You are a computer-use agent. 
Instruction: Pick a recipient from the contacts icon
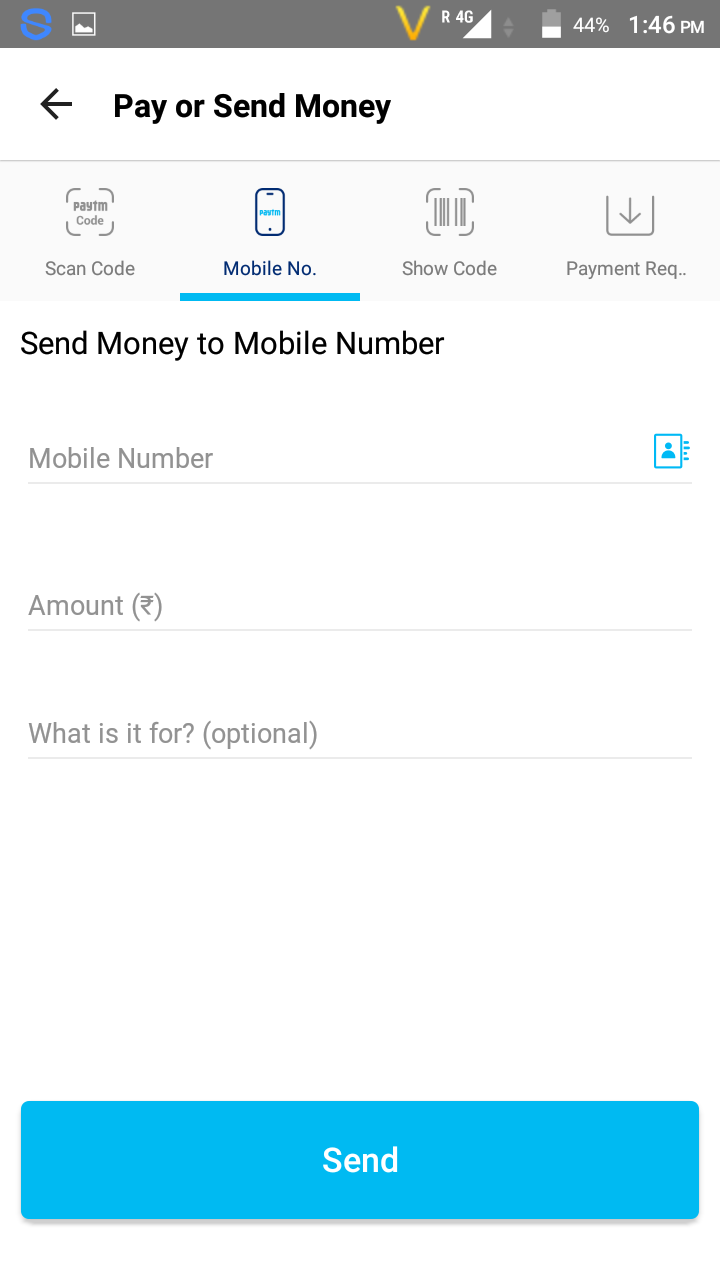(x=671, y=451)
